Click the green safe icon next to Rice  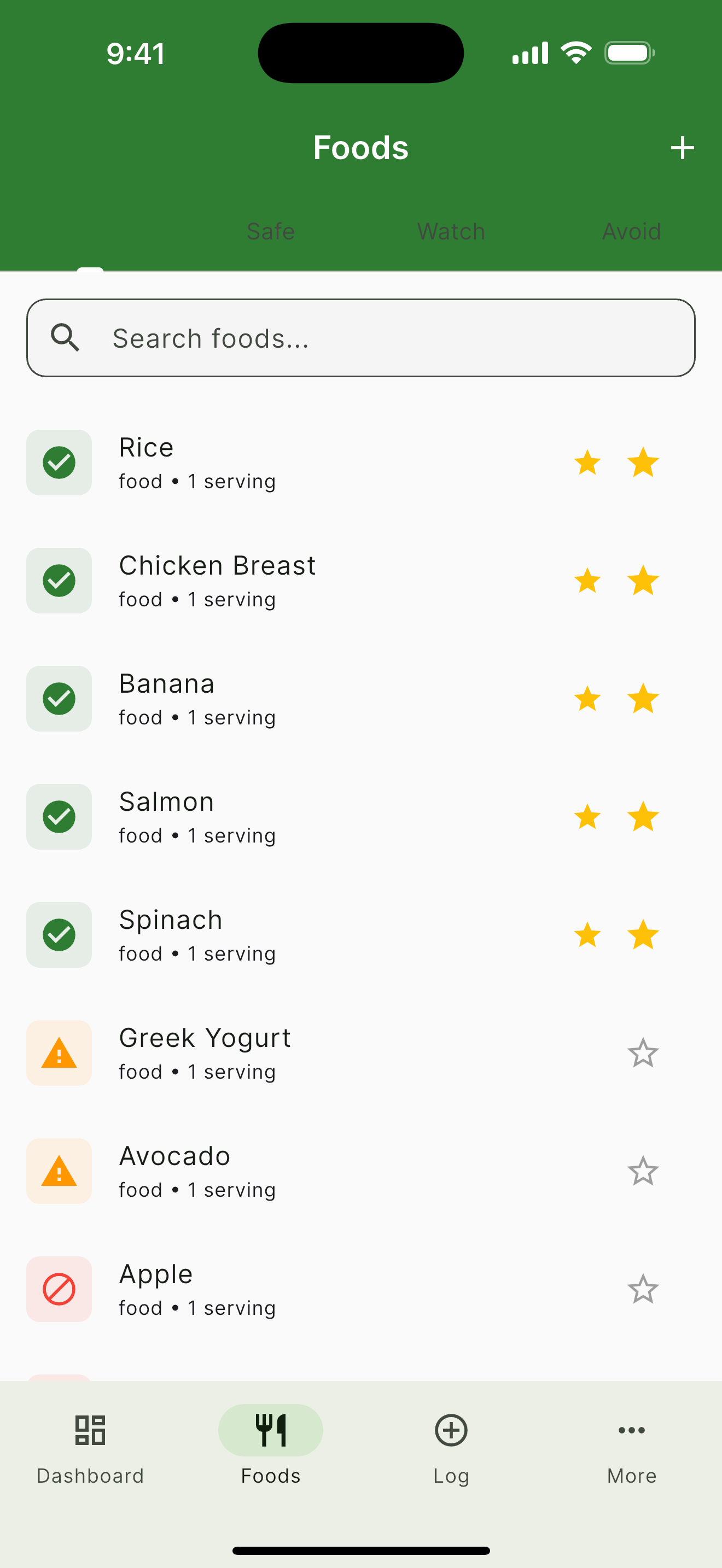59,463
